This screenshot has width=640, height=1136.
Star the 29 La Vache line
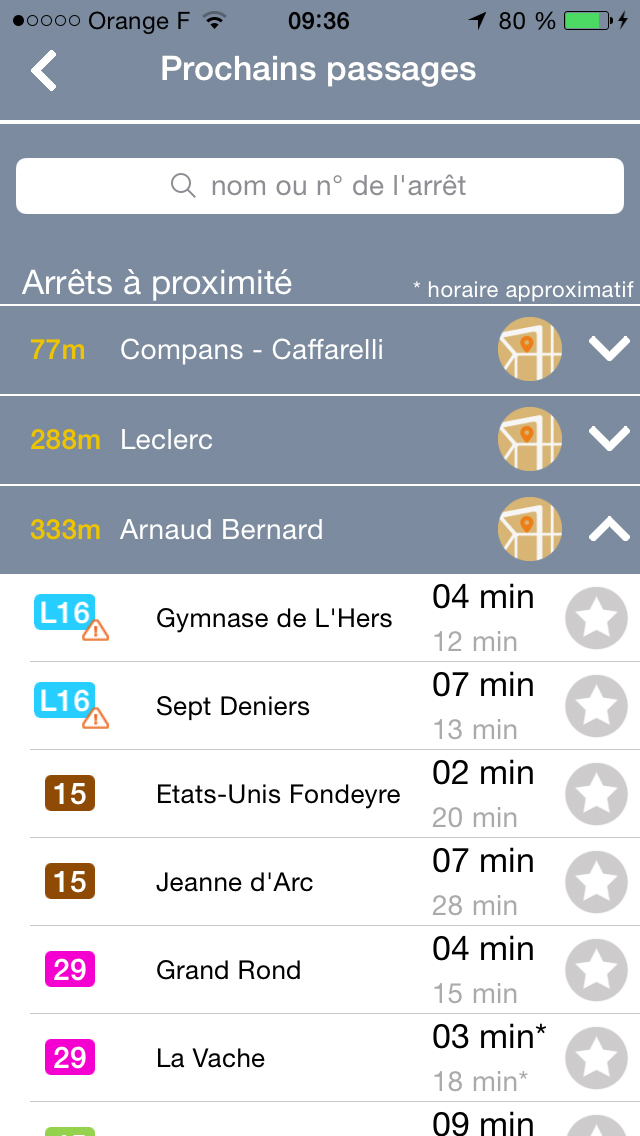pyautogui.click(x=597, y=1058)
